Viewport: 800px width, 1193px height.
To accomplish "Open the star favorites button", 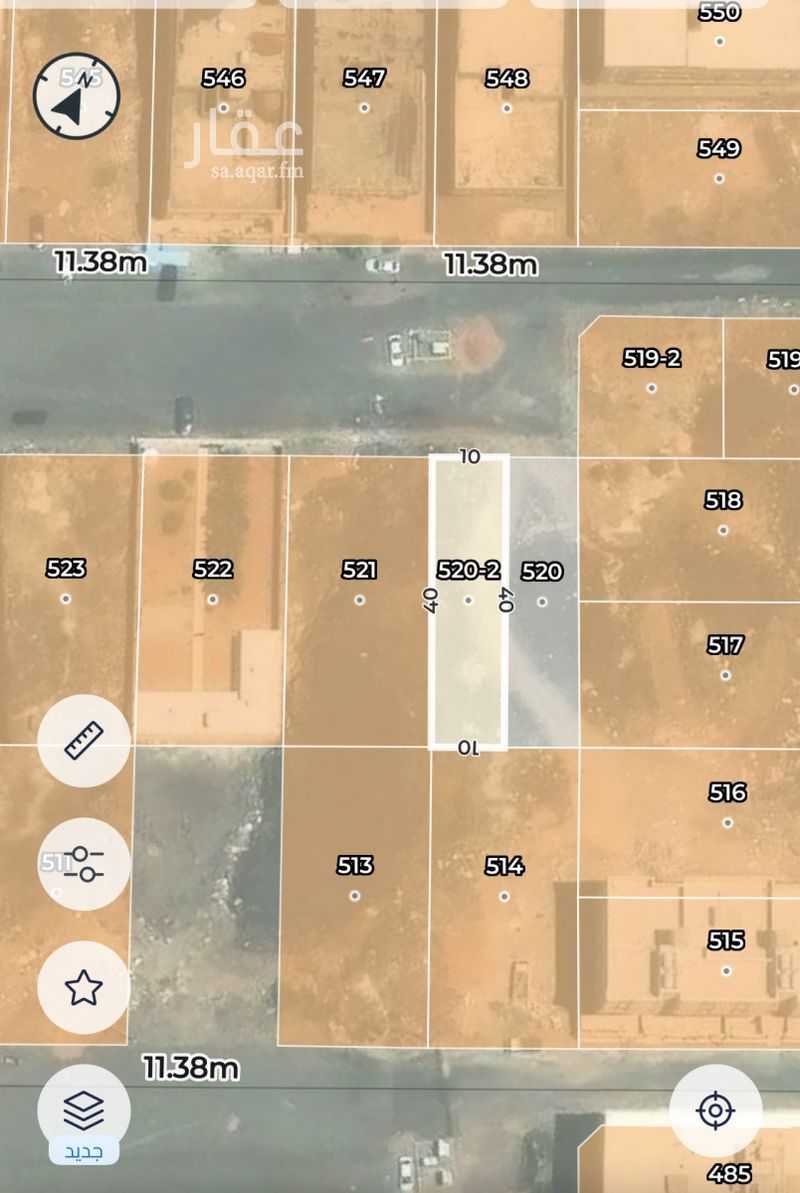I will pos(84,988).
